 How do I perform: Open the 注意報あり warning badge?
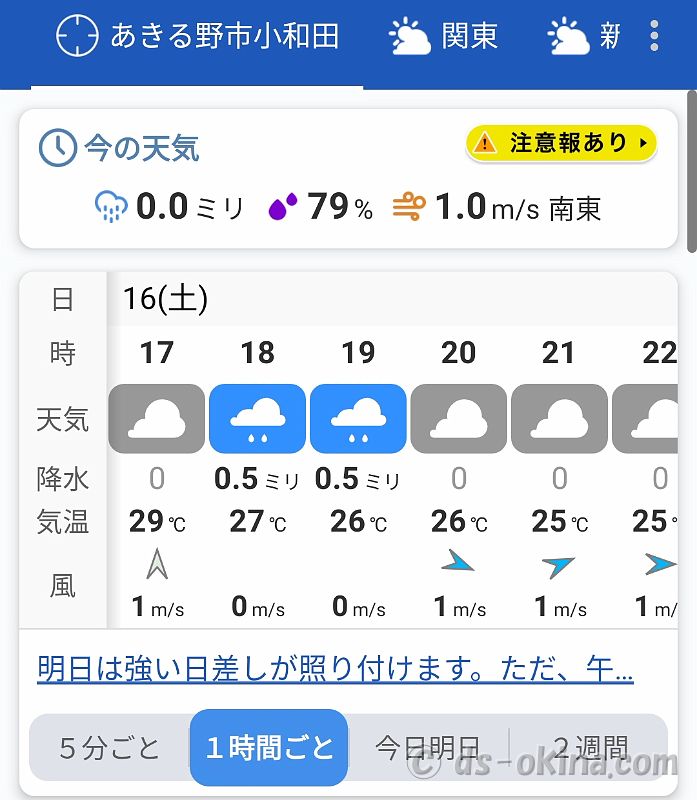561,143
